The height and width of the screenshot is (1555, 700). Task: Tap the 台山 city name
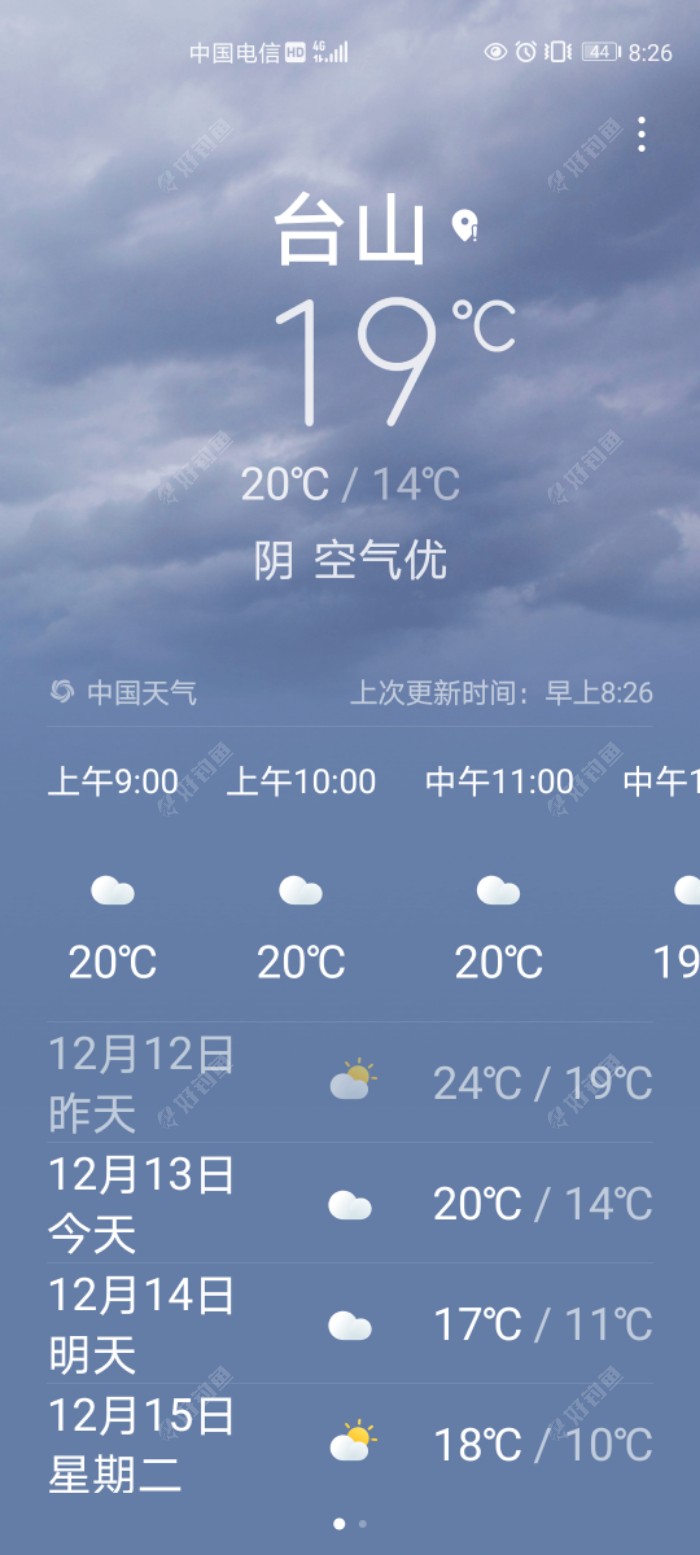point(350,229)
